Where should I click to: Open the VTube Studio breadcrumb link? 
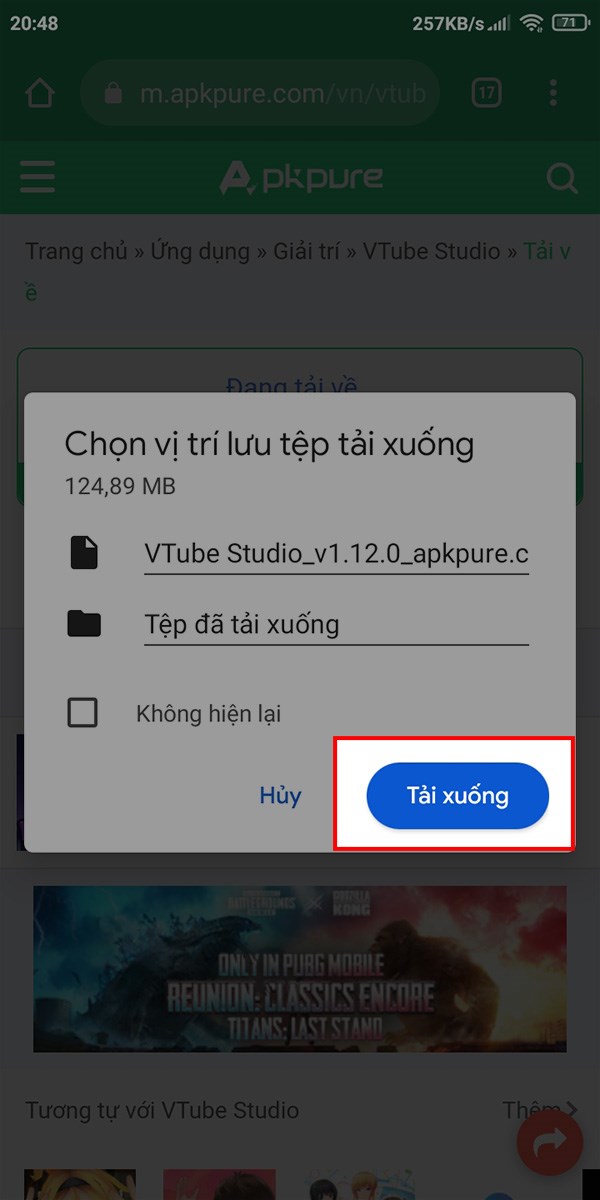[x=431, y=251]
